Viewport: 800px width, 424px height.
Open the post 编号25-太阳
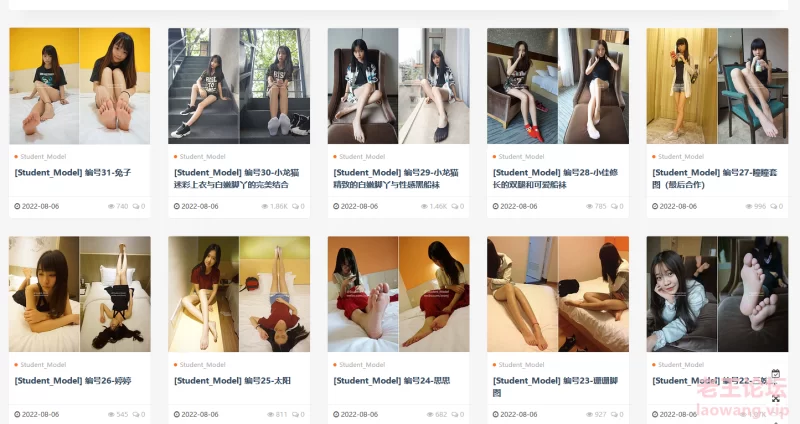232,381
